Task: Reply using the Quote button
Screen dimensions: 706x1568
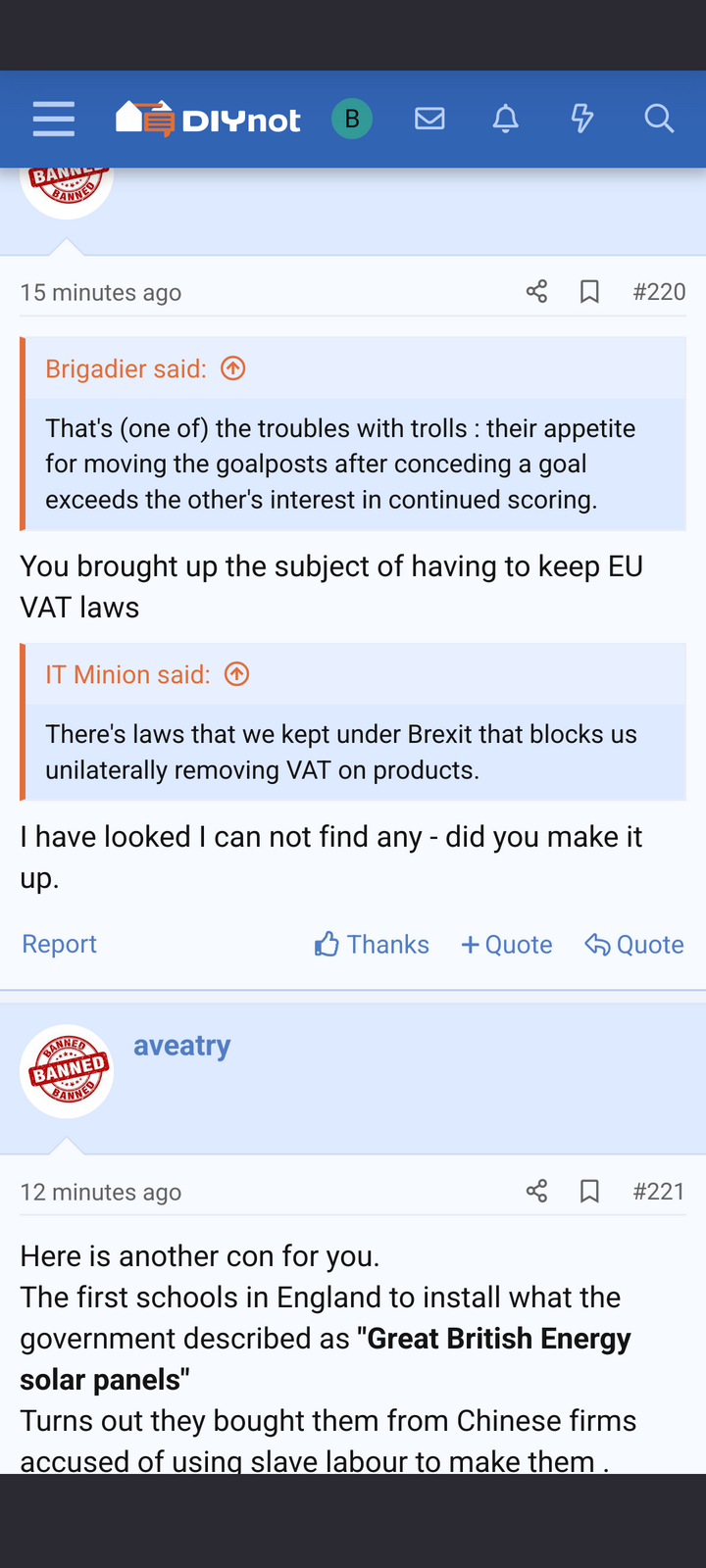Action: (x=633, y=944)
